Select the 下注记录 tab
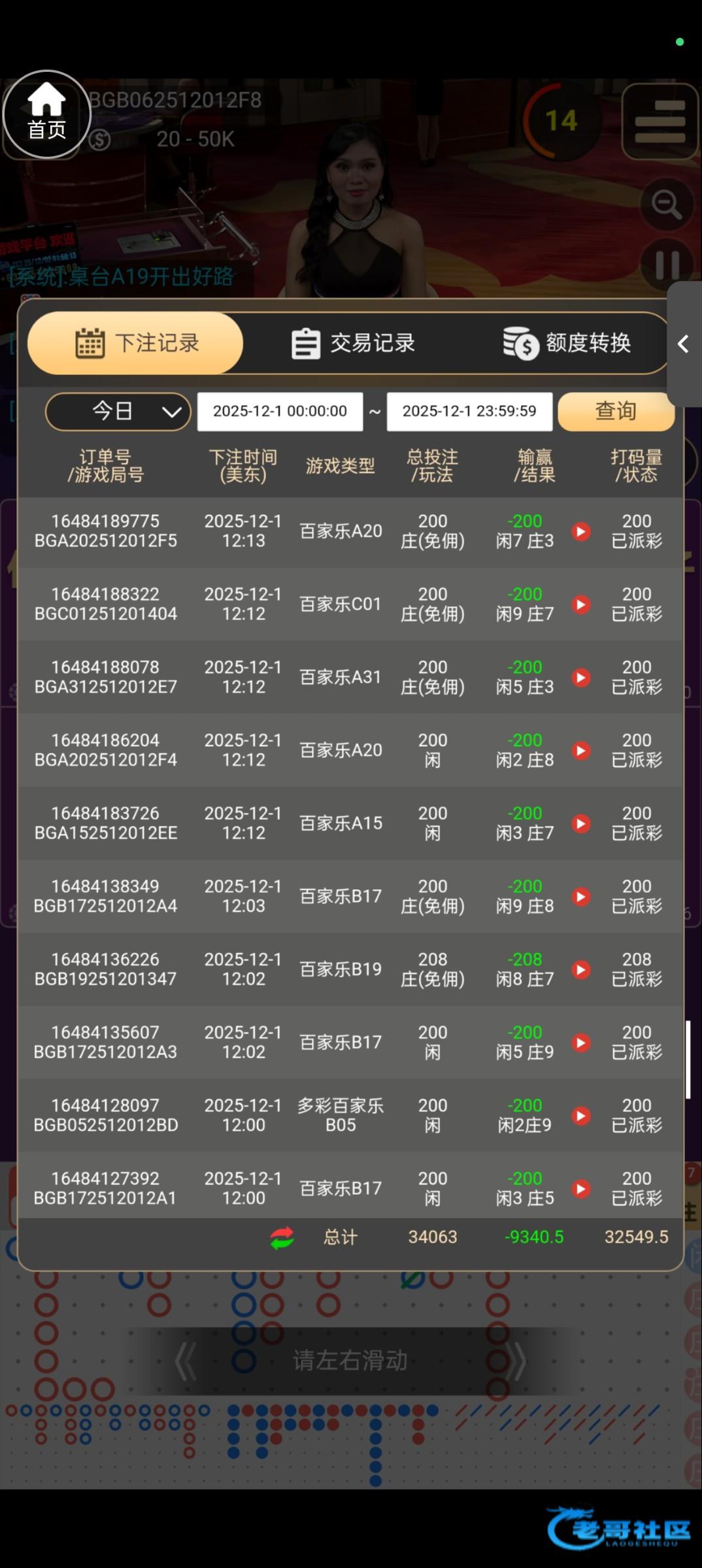The width and height of the screenshot is (702, 1568). [x=136, y=343]
